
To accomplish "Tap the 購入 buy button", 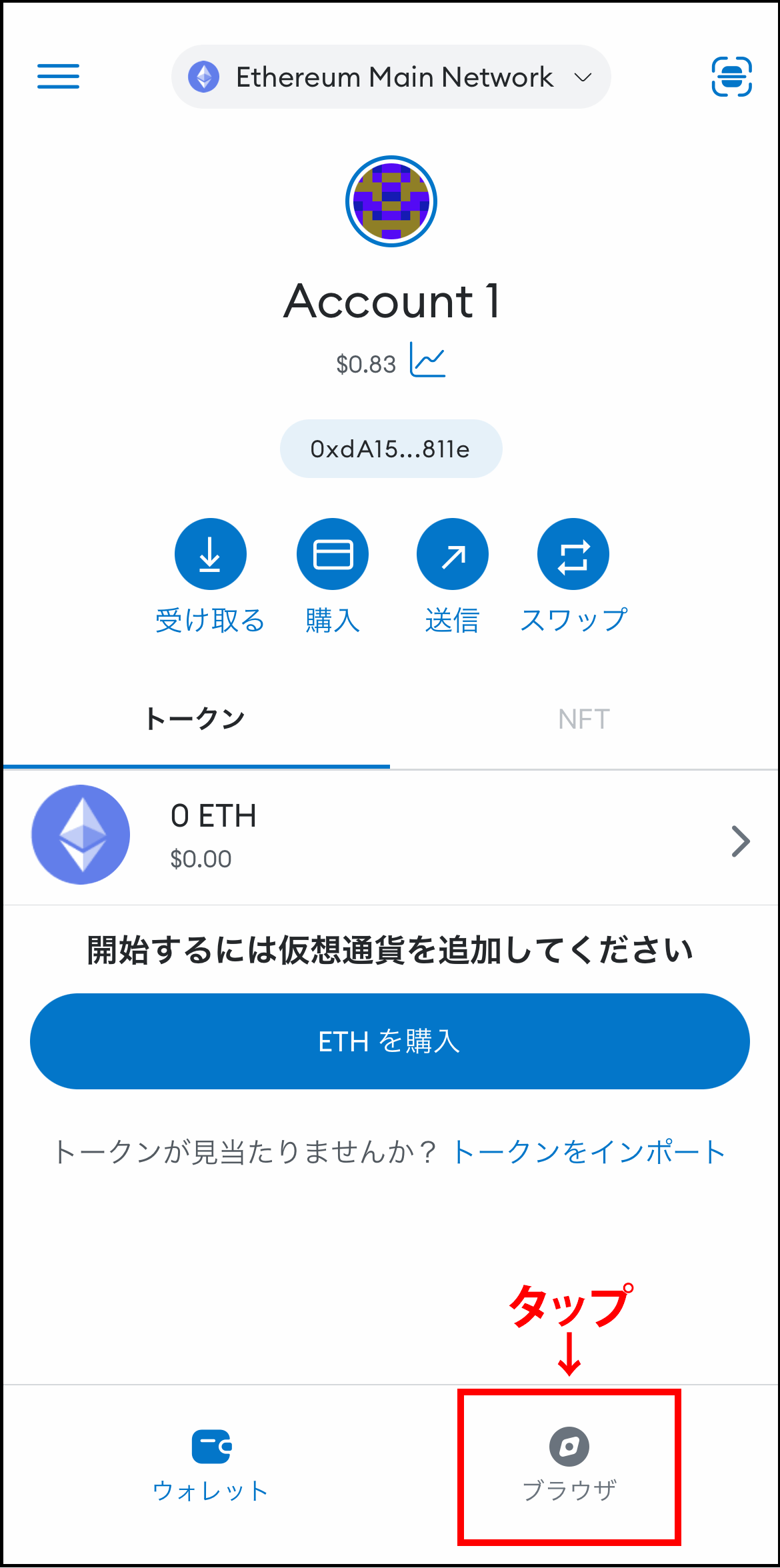I will (332, 555).
